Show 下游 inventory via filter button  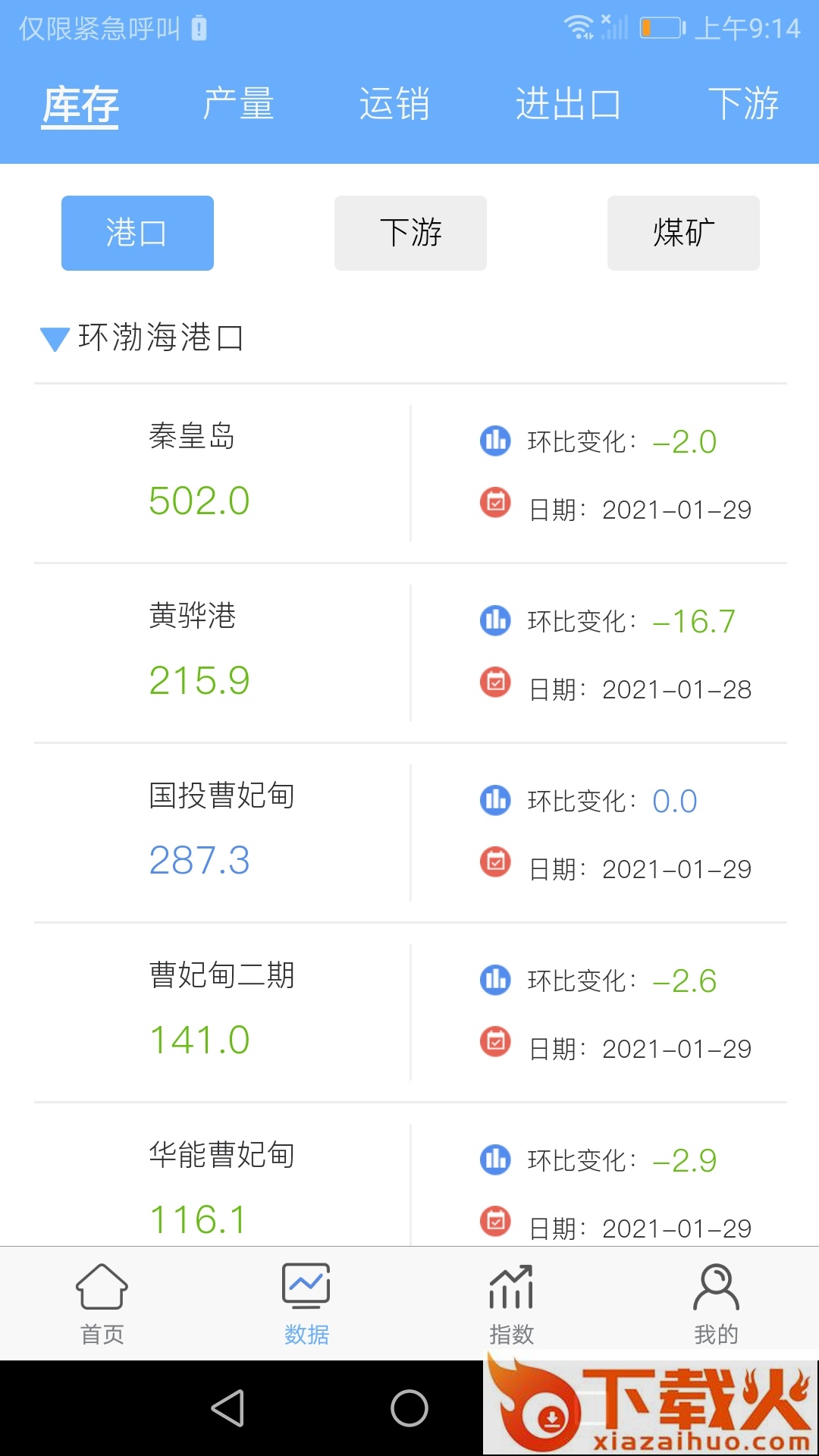tap(410, 233)
